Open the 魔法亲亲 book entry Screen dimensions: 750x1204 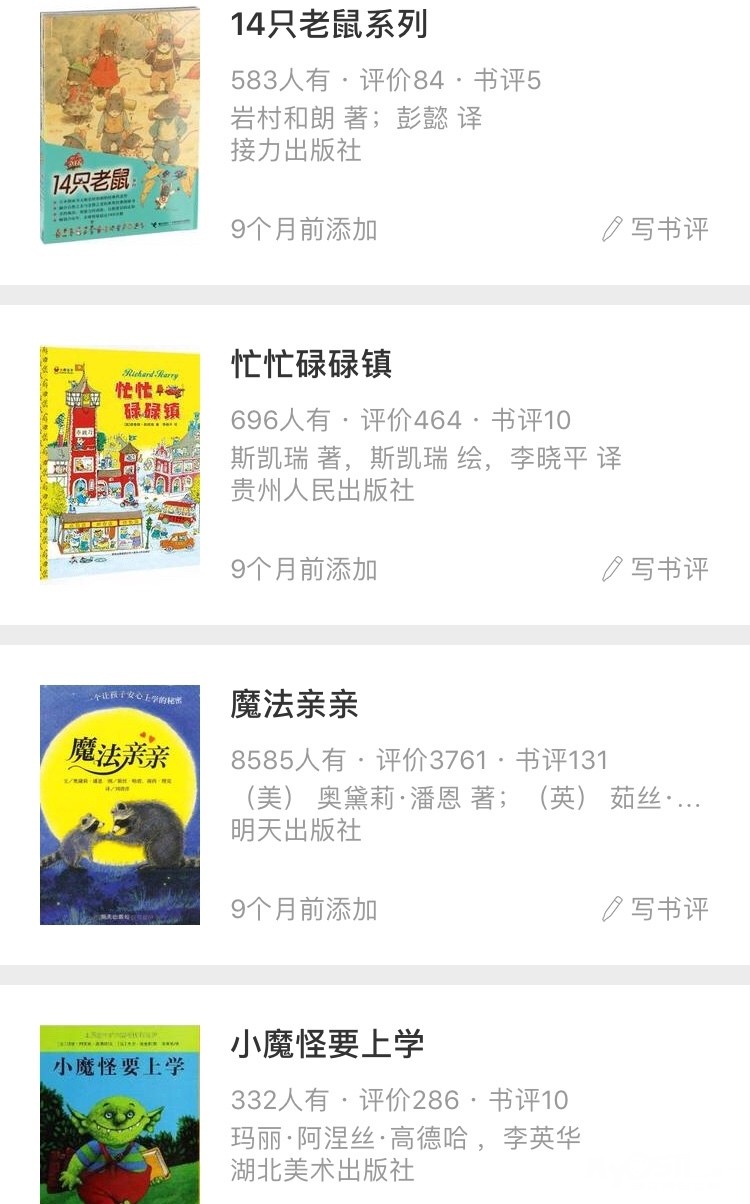coord(294,704)
